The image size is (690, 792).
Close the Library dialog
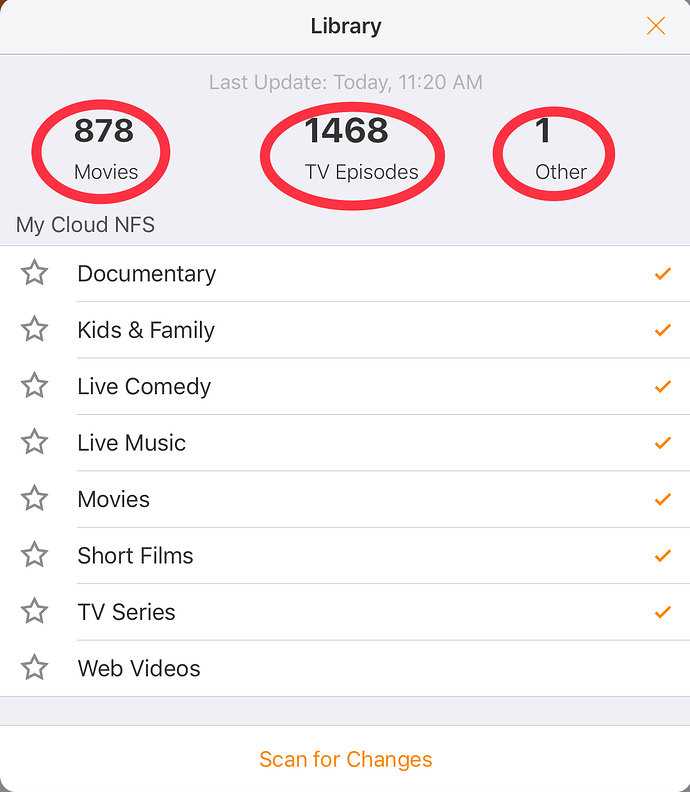[656, 26]
